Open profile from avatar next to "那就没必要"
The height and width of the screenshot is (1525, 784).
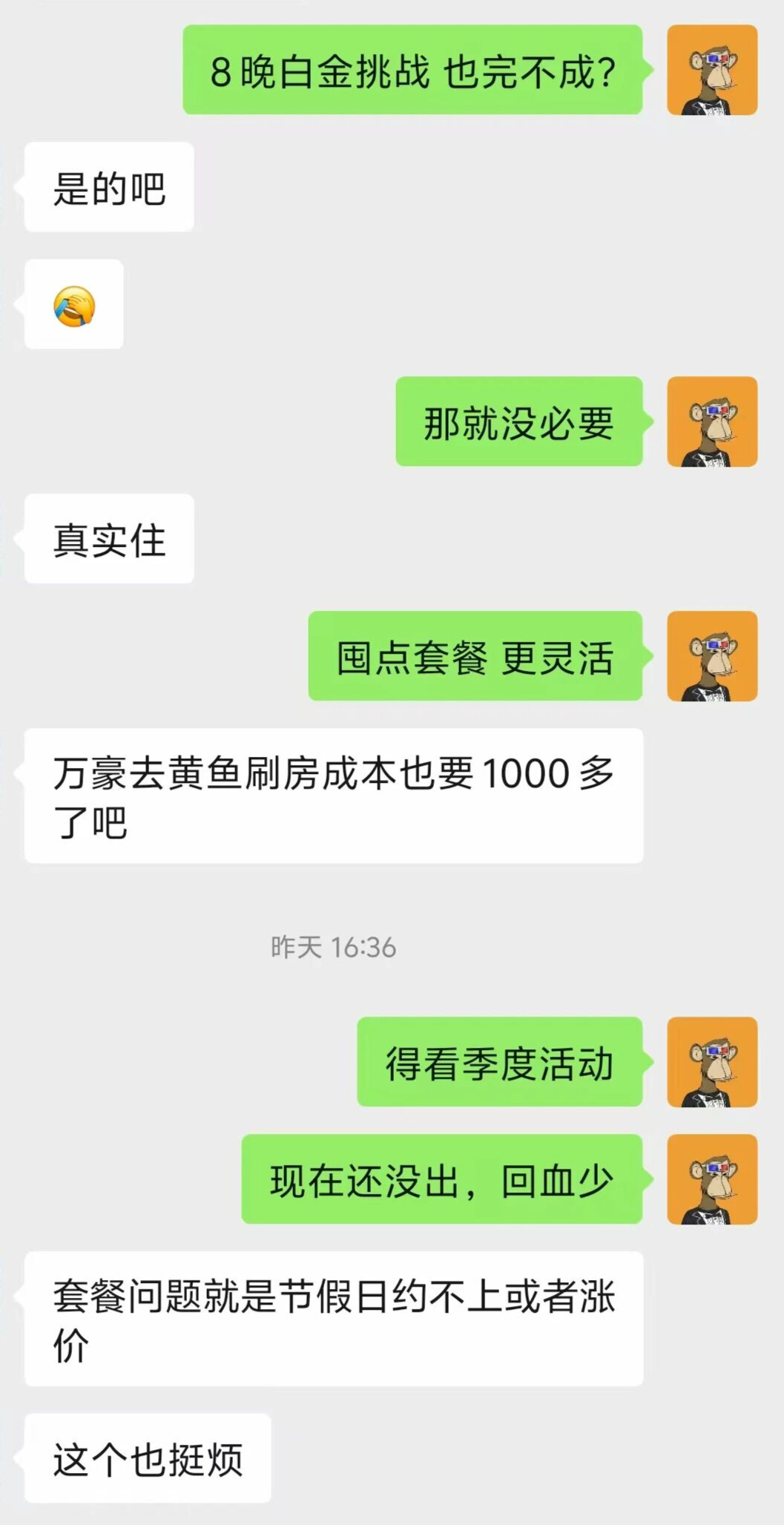pyautogui.click(x=711, y=422)
